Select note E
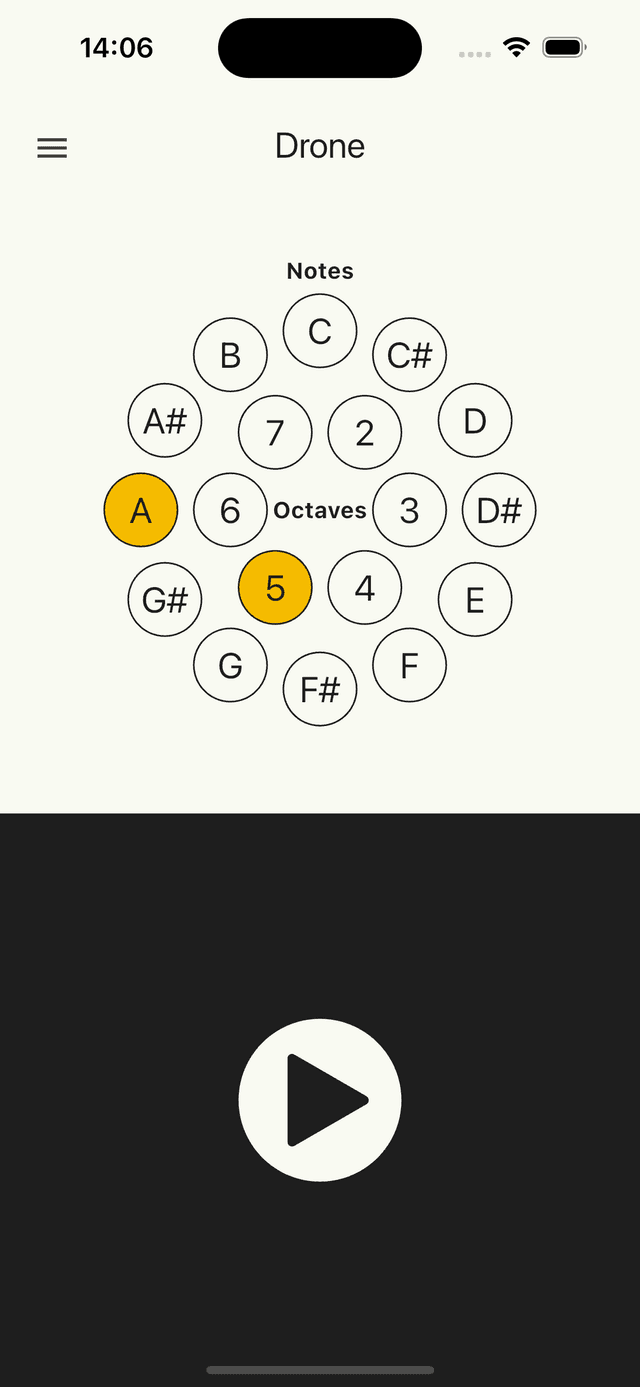 coord(475,600)
